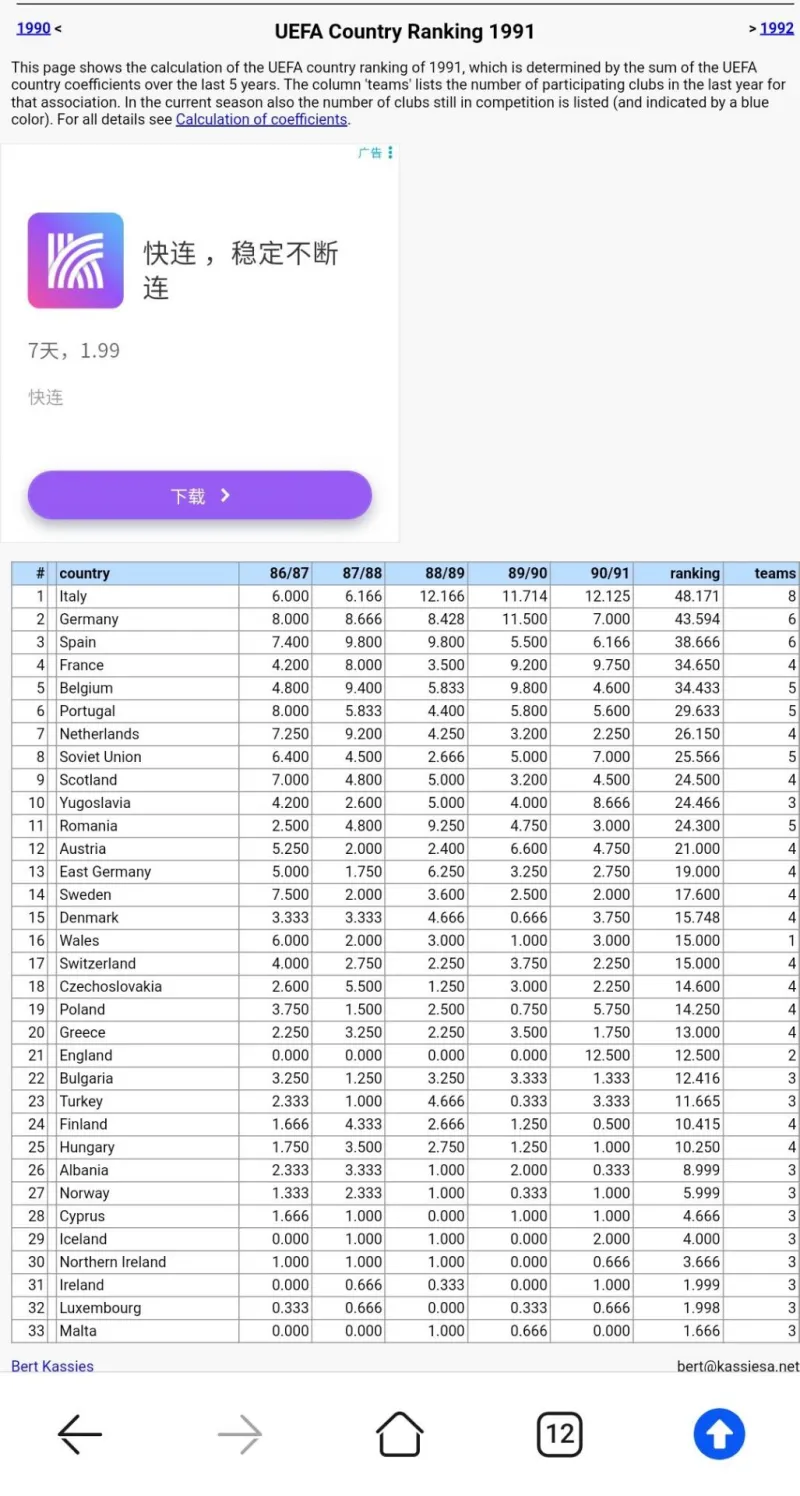The width and height of the screenshot is (800, 1496).
Task: Open the ad options icon beside 广告
Action: (390, 153)
